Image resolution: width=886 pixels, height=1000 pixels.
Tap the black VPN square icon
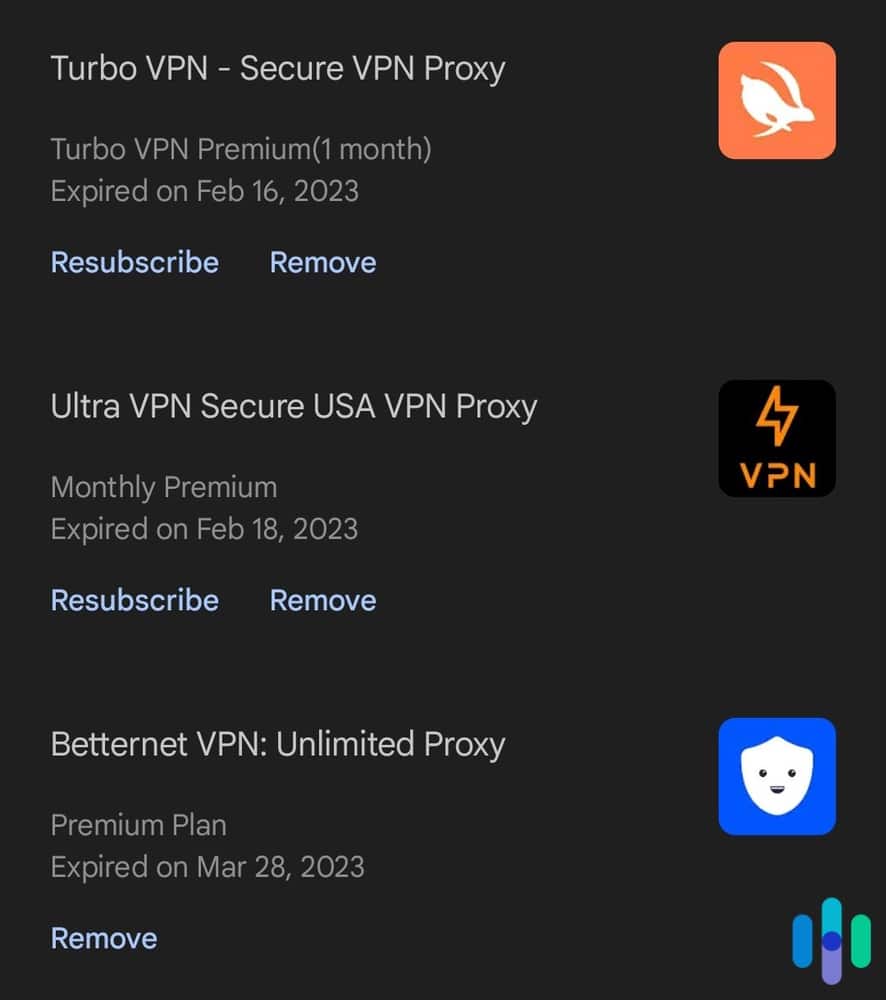coord(777,438)
